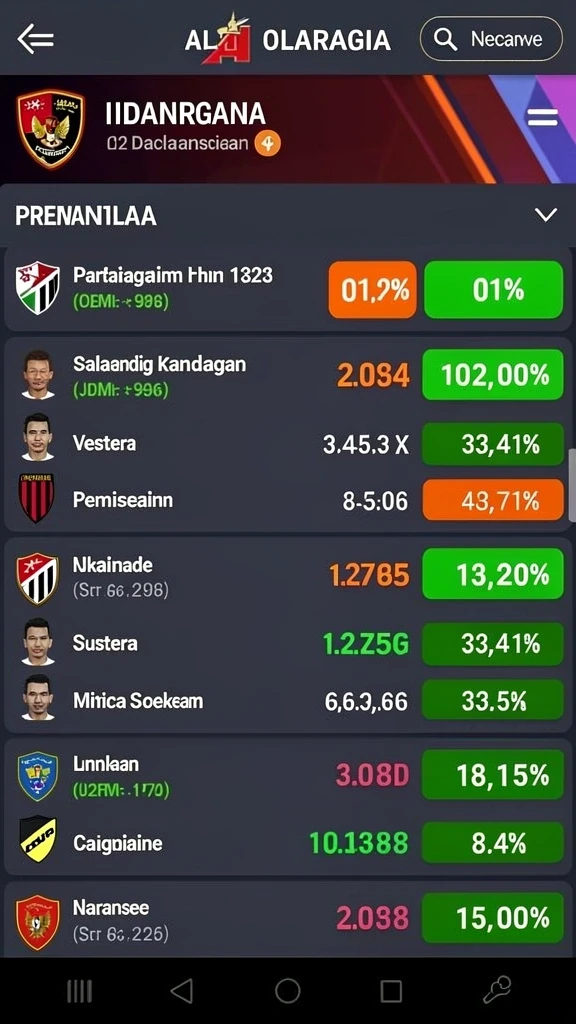Tap the orange 43,71% Pemiseainn button
This screenshot has height=1024, width=576.
tap(493, 500)
